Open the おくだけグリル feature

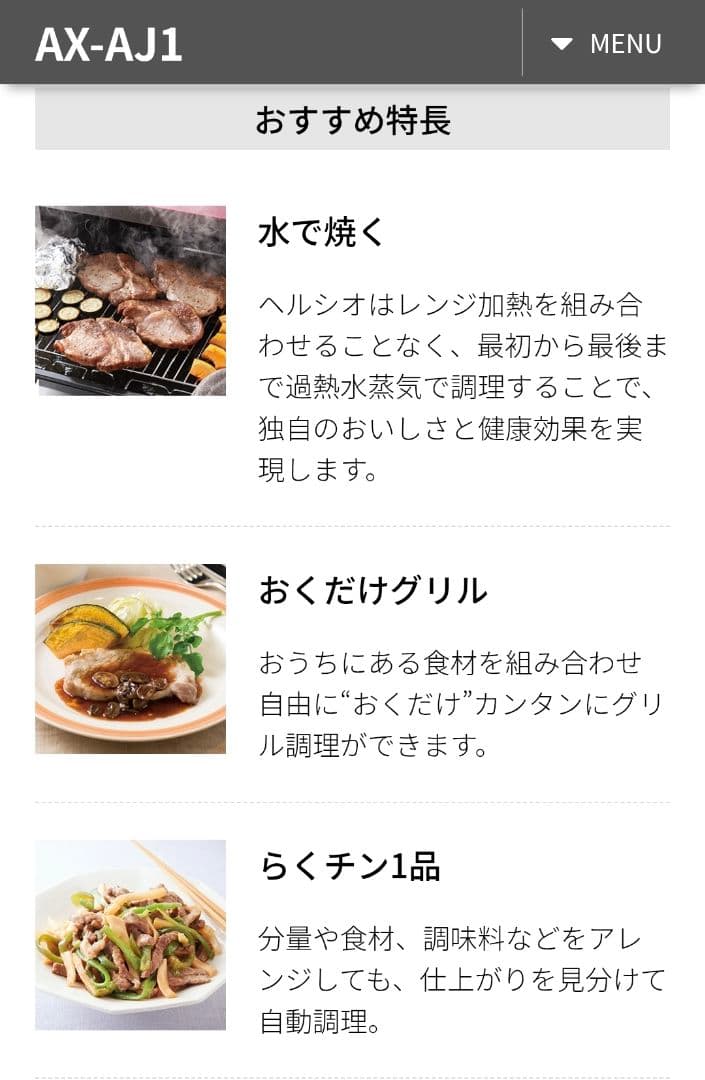click(x=372, y=591)
